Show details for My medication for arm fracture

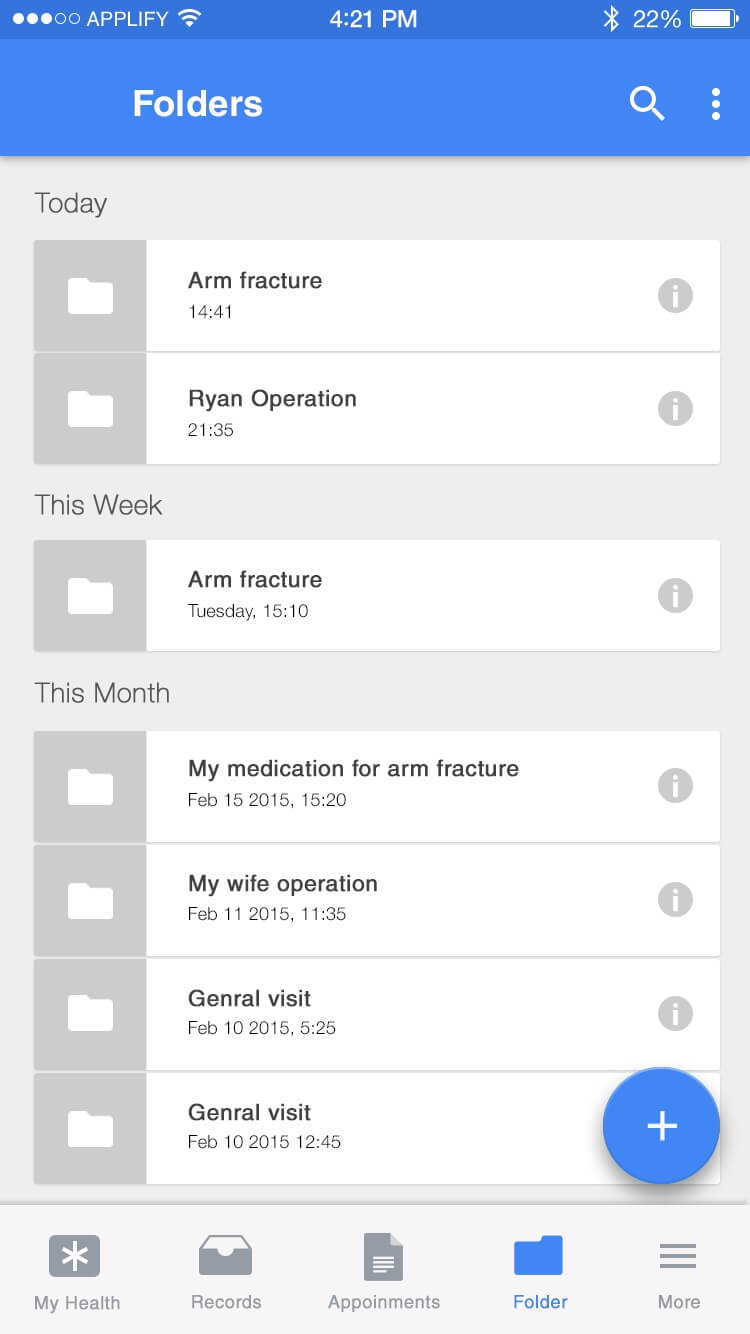tap(676, 785)
